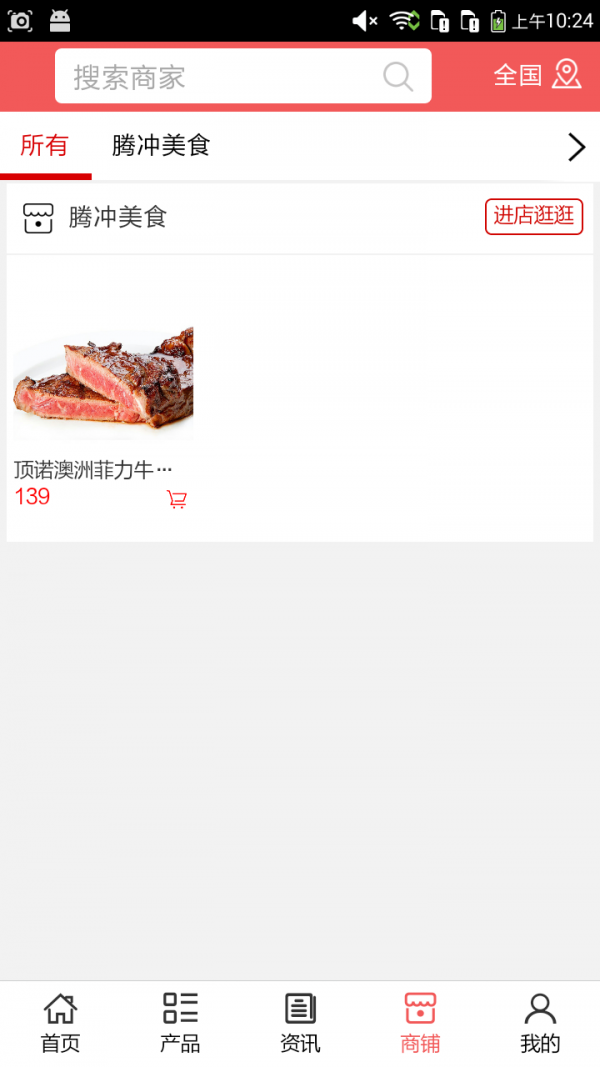Expand more categories with the right arrow
The image size is (600, 1067).
pos(576,147)
